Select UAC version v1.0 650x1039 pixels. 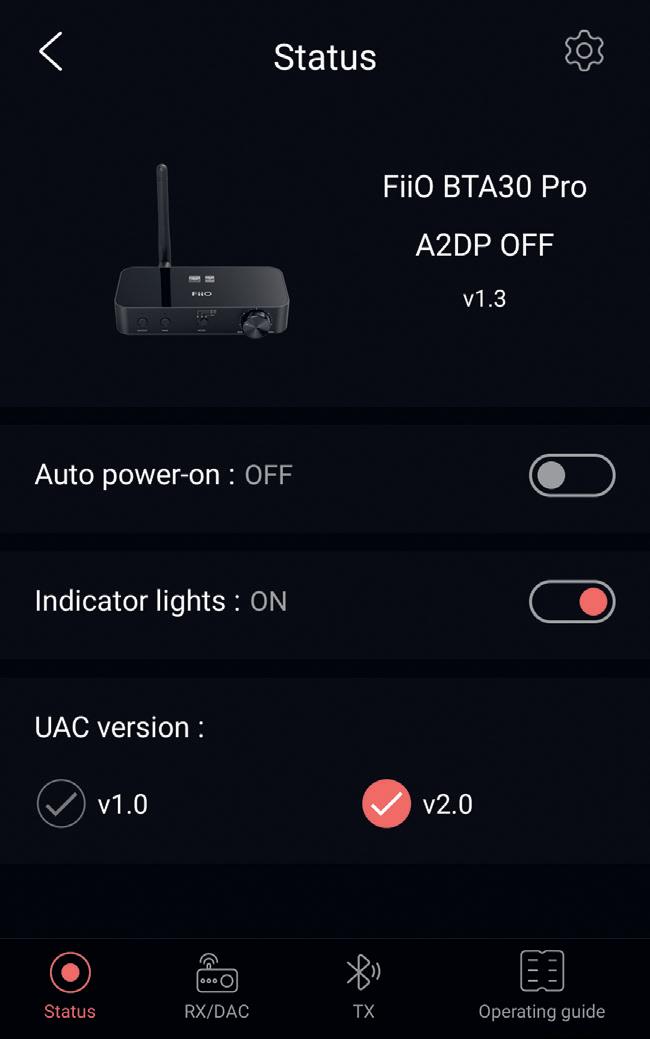(62, 804)
